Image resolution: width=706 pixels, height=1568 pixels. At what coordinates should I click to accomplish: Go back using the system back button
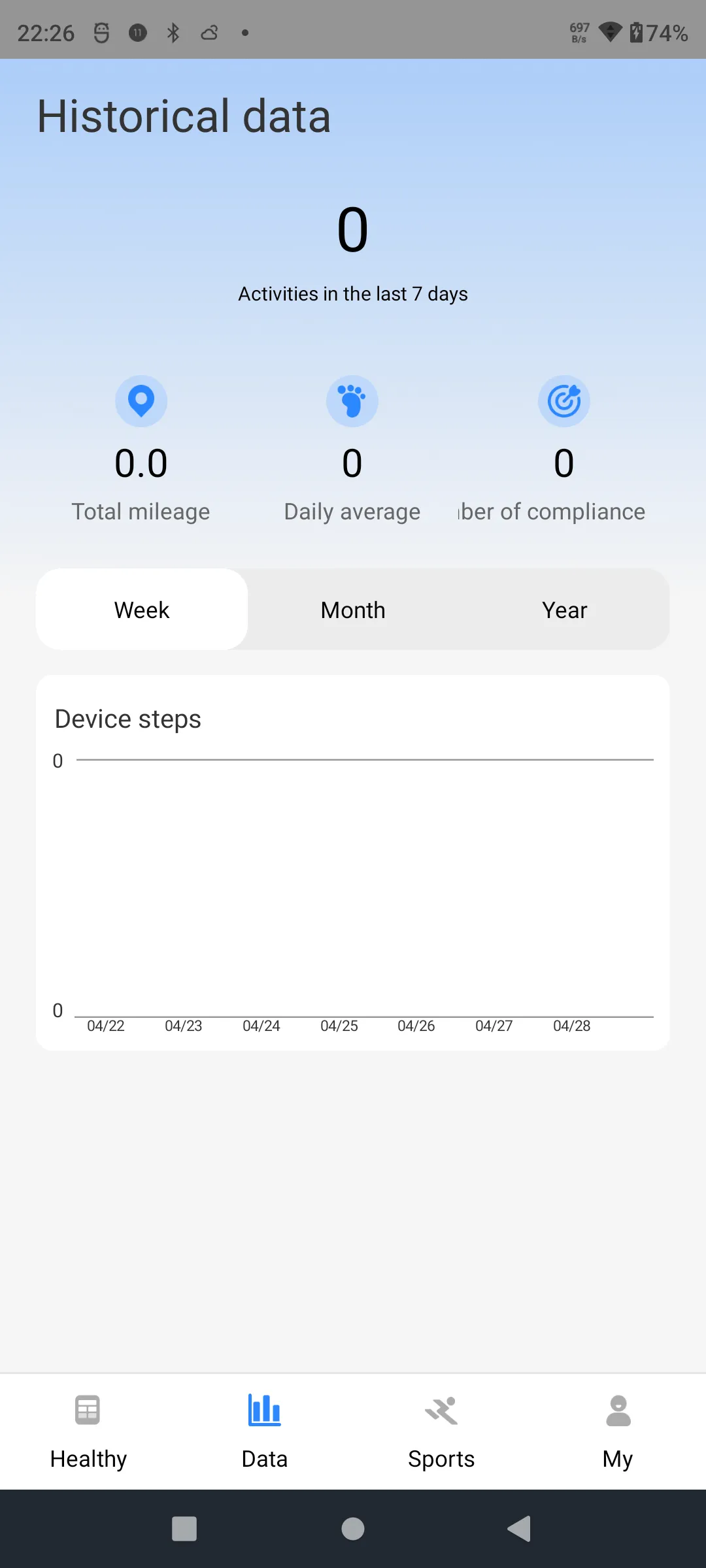pyautogui.click(x=520, y=1529)
